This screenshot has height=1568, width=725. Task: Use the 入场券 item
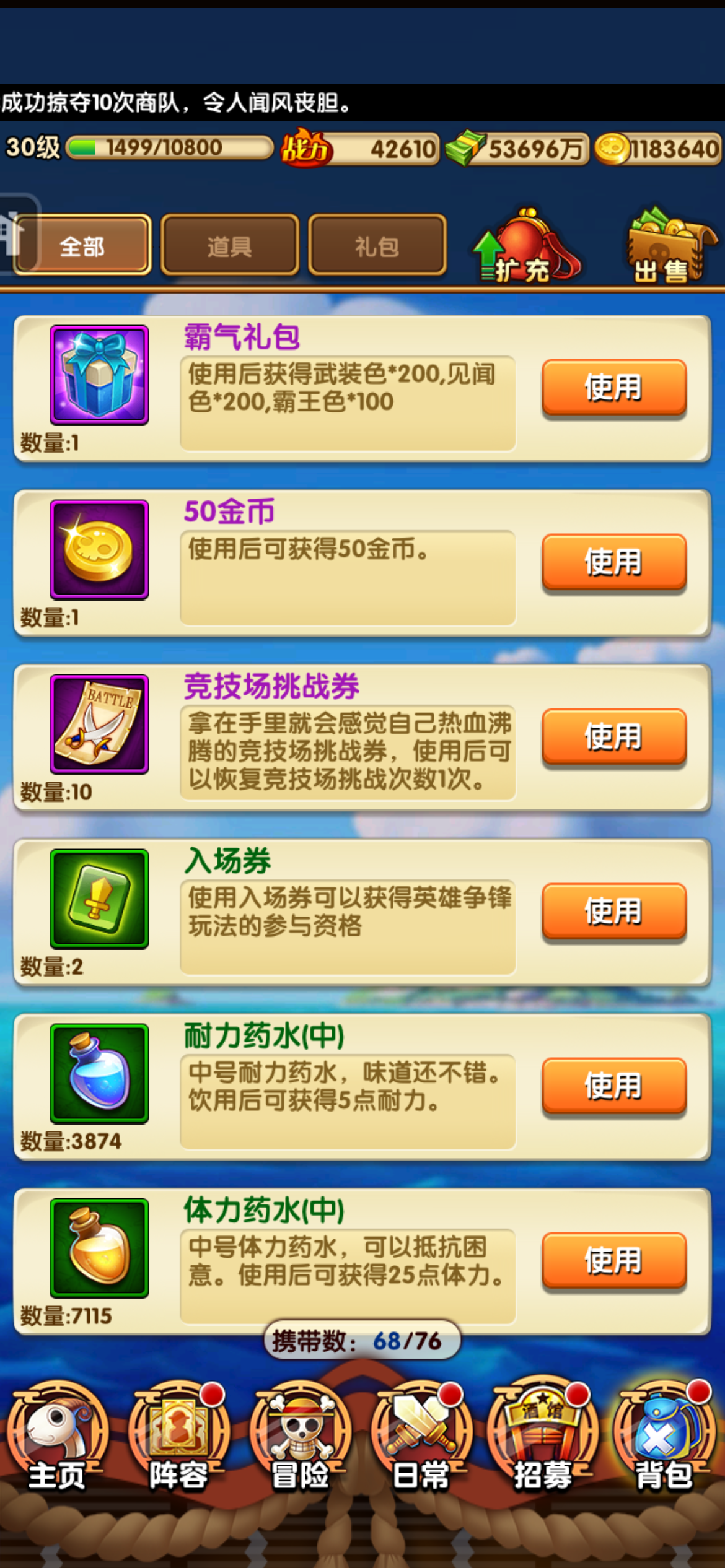point(613,911)
